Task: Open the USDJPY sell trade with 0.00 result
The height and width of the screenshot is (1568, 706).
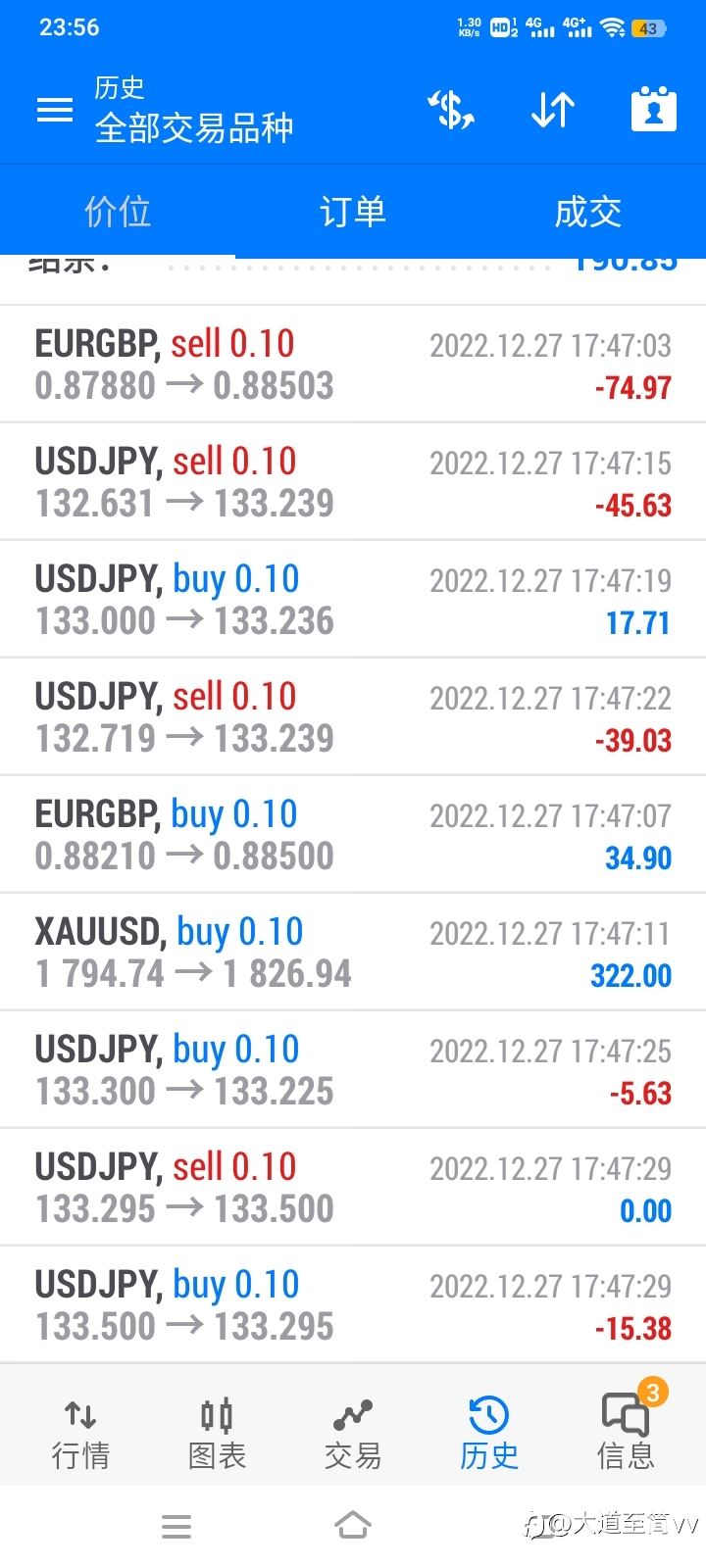Action: [x=353, y=1188]
